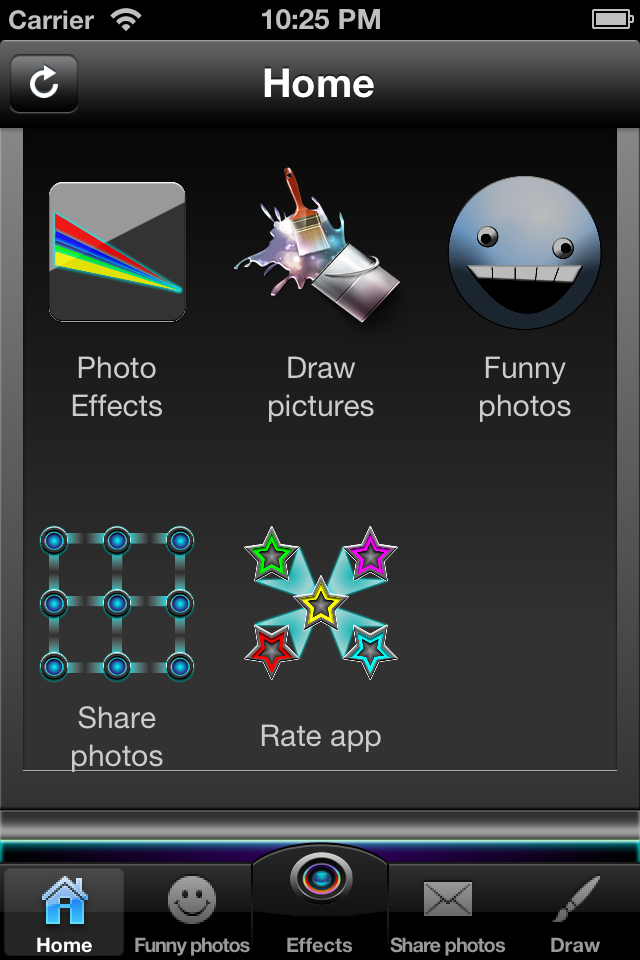Go to the Draw tab
Screen dimensions: 640x960
pyautogui.click(x=575, y=912)
